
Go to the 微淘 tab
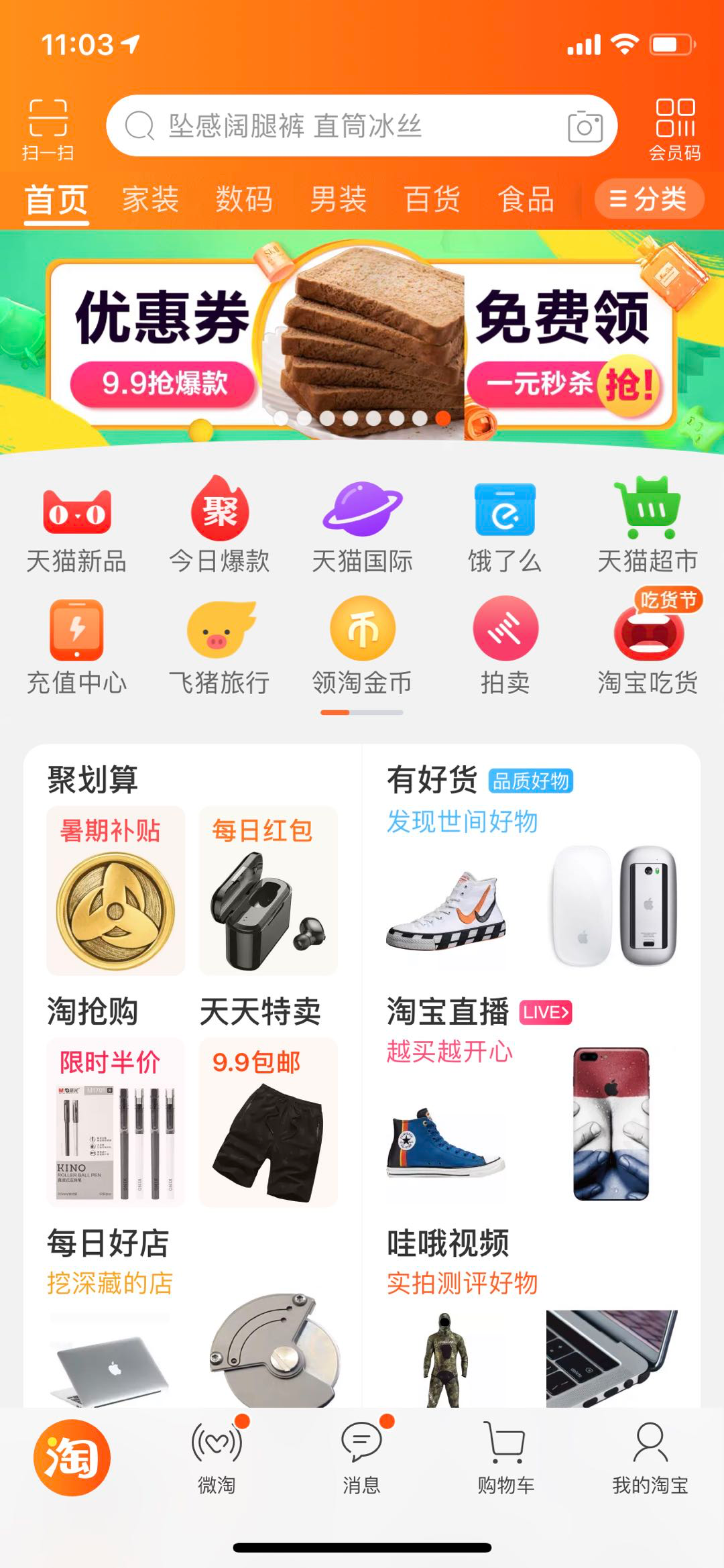pos(217,1455)
